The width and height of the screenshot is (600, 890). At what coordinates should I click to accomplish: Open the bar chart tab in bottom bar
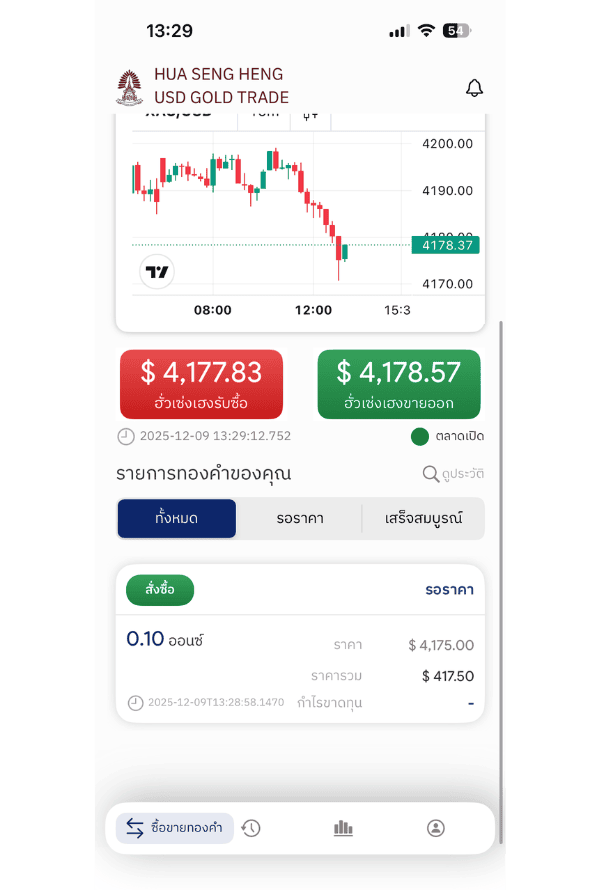pyautogui.click(x=343, y=828)
